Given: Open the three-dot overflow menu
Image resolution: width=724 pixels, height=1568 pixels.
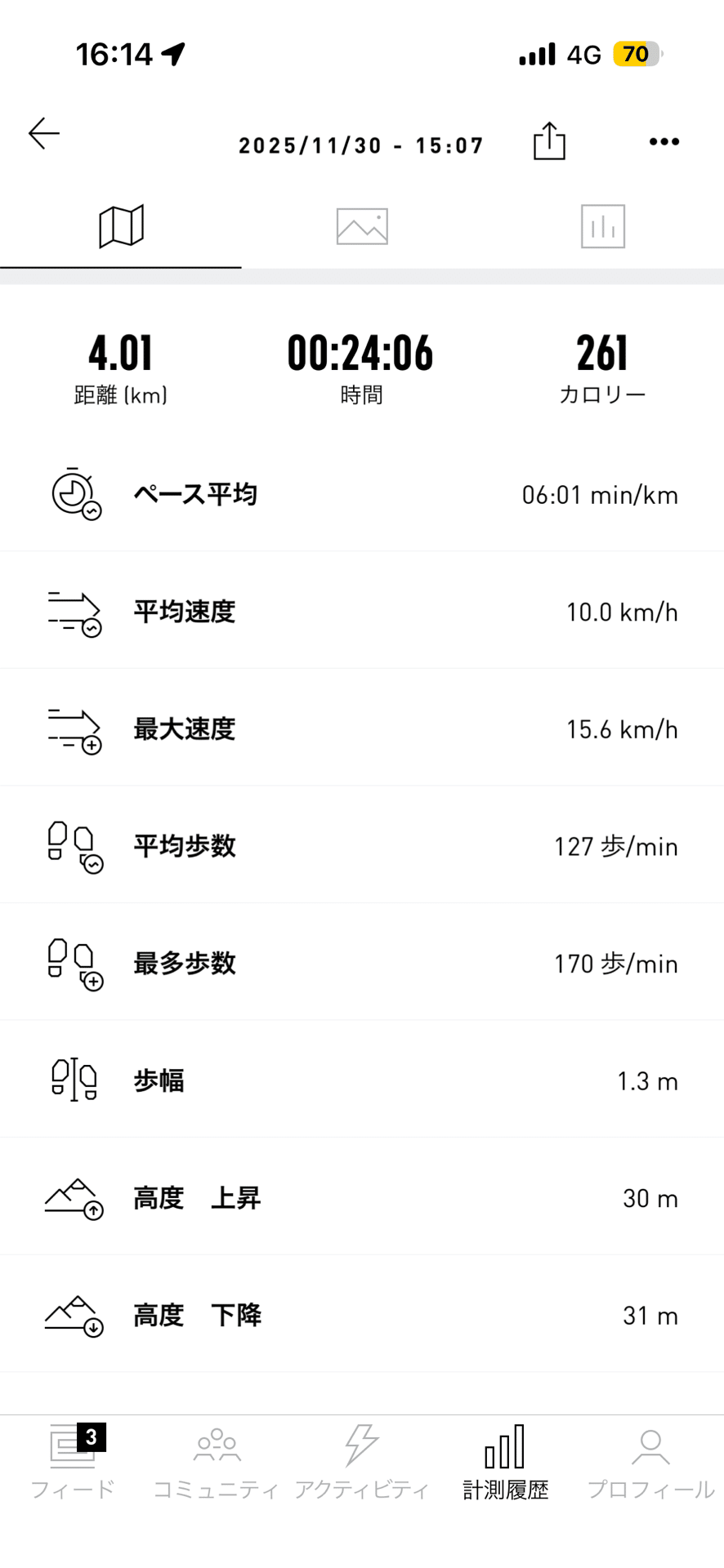Looking at the screenshot, I should coord(664,142).
